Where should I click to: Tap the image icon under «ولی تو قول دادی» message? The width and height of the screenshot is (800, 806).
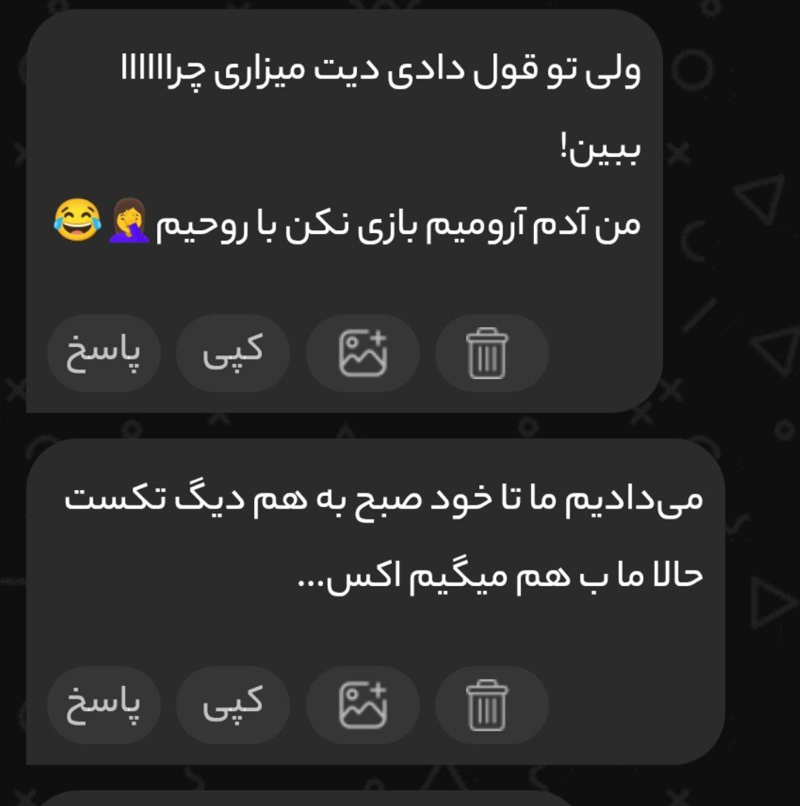click(363, 355)
